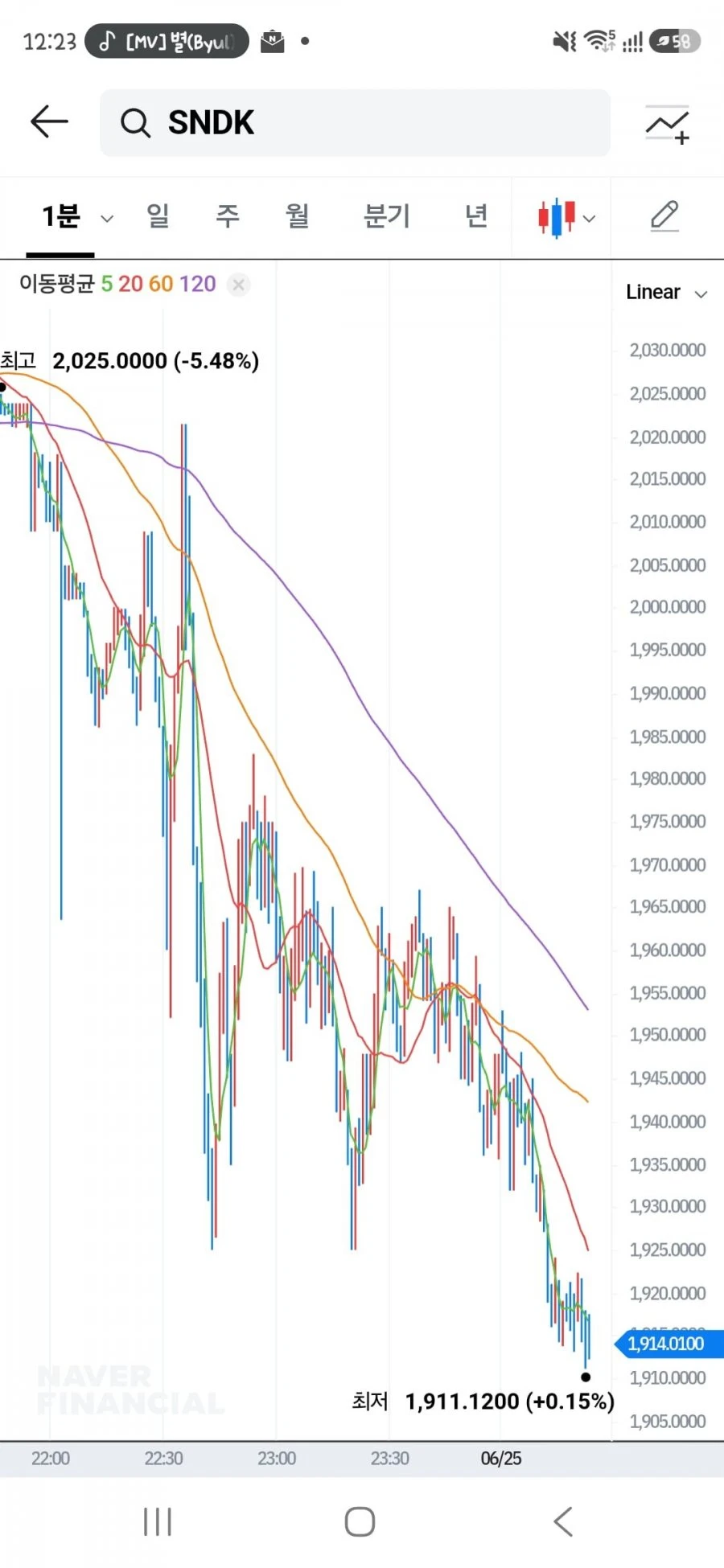Expand the Linear scale dropdown
Screen dimensions: 724x1568
666,292
